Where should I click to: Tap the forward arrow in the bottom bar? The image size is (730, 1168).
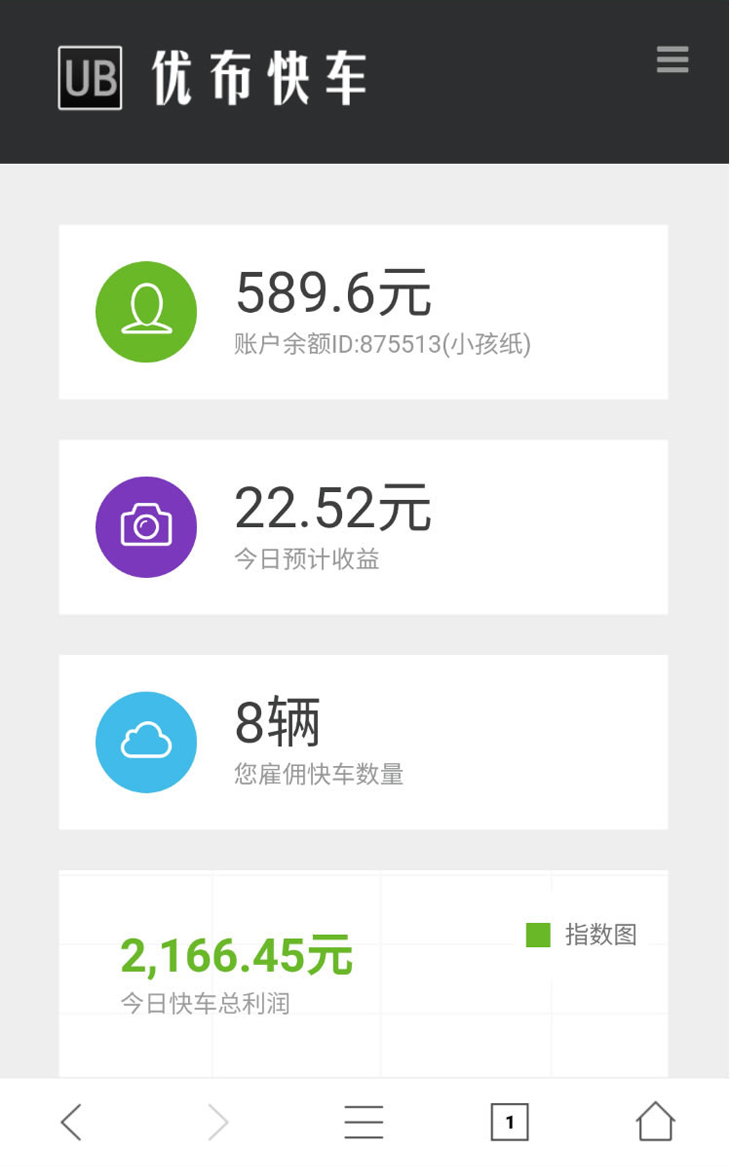pyautogui.click(x=218, y=1122)
